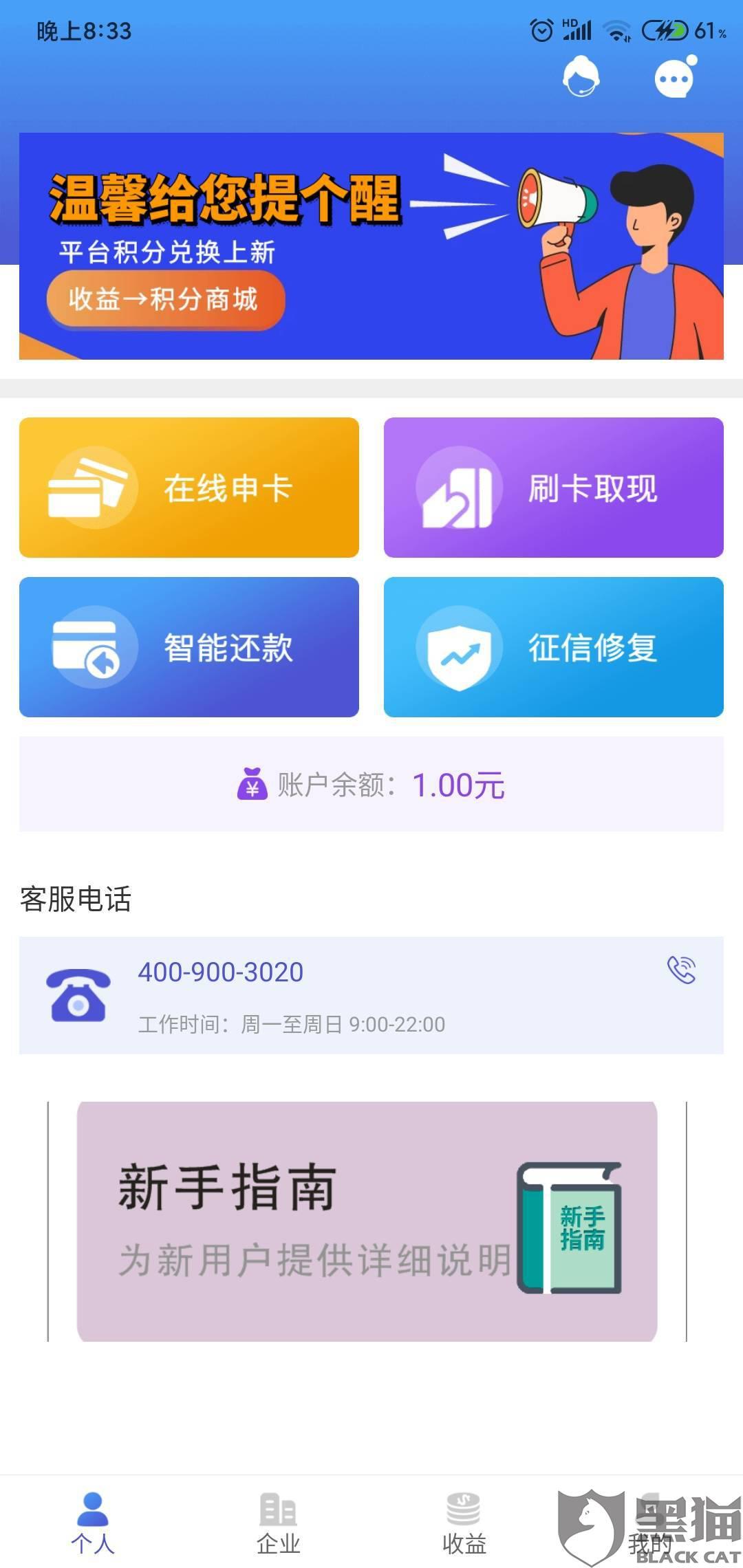This screenshot has width=743, height=1568.
Task: Open the customer service headset icon
Action: point(581,76)
